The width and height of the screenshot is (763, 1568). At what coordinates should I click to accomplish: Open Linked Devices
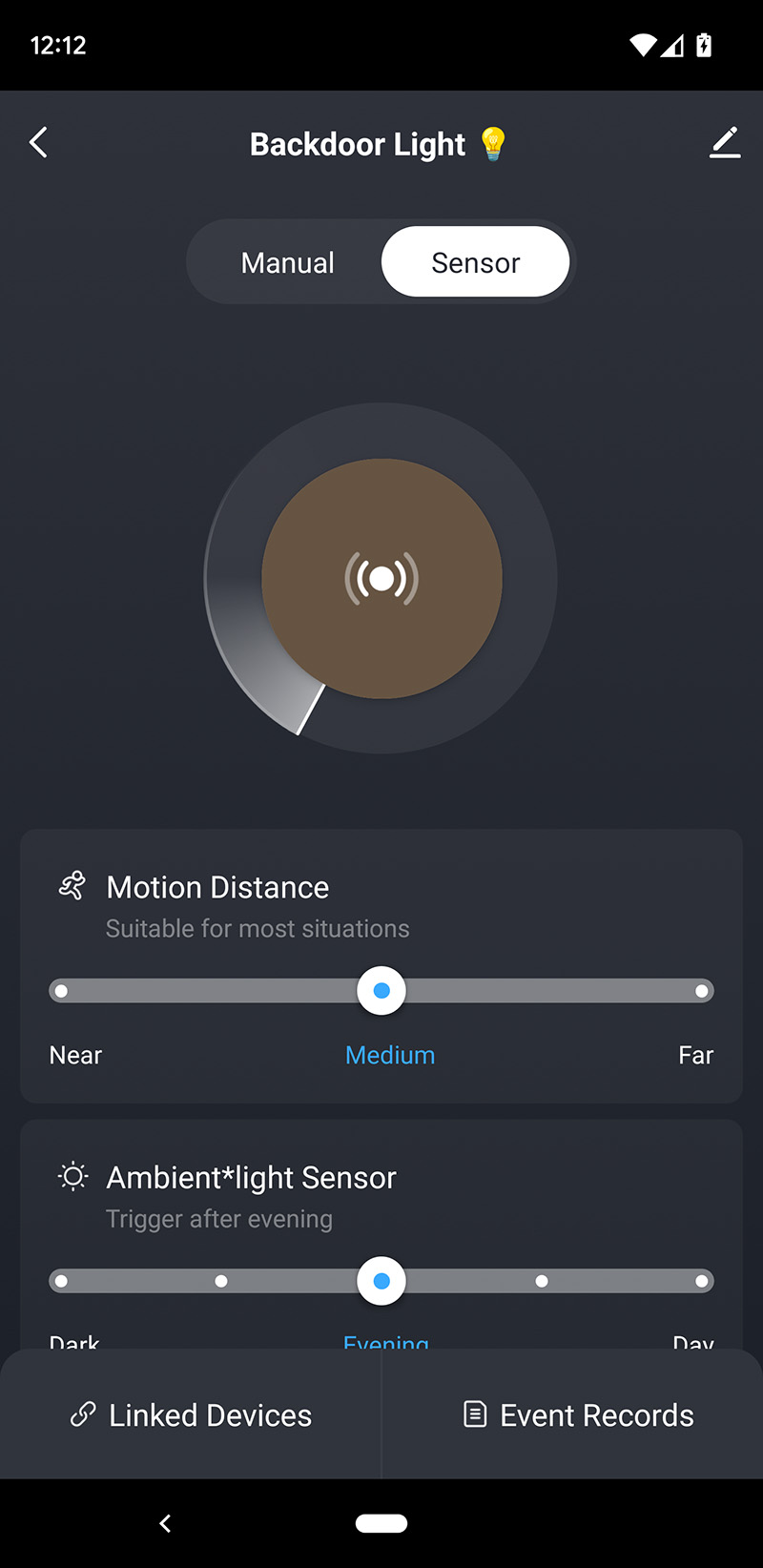[191, 1415]
